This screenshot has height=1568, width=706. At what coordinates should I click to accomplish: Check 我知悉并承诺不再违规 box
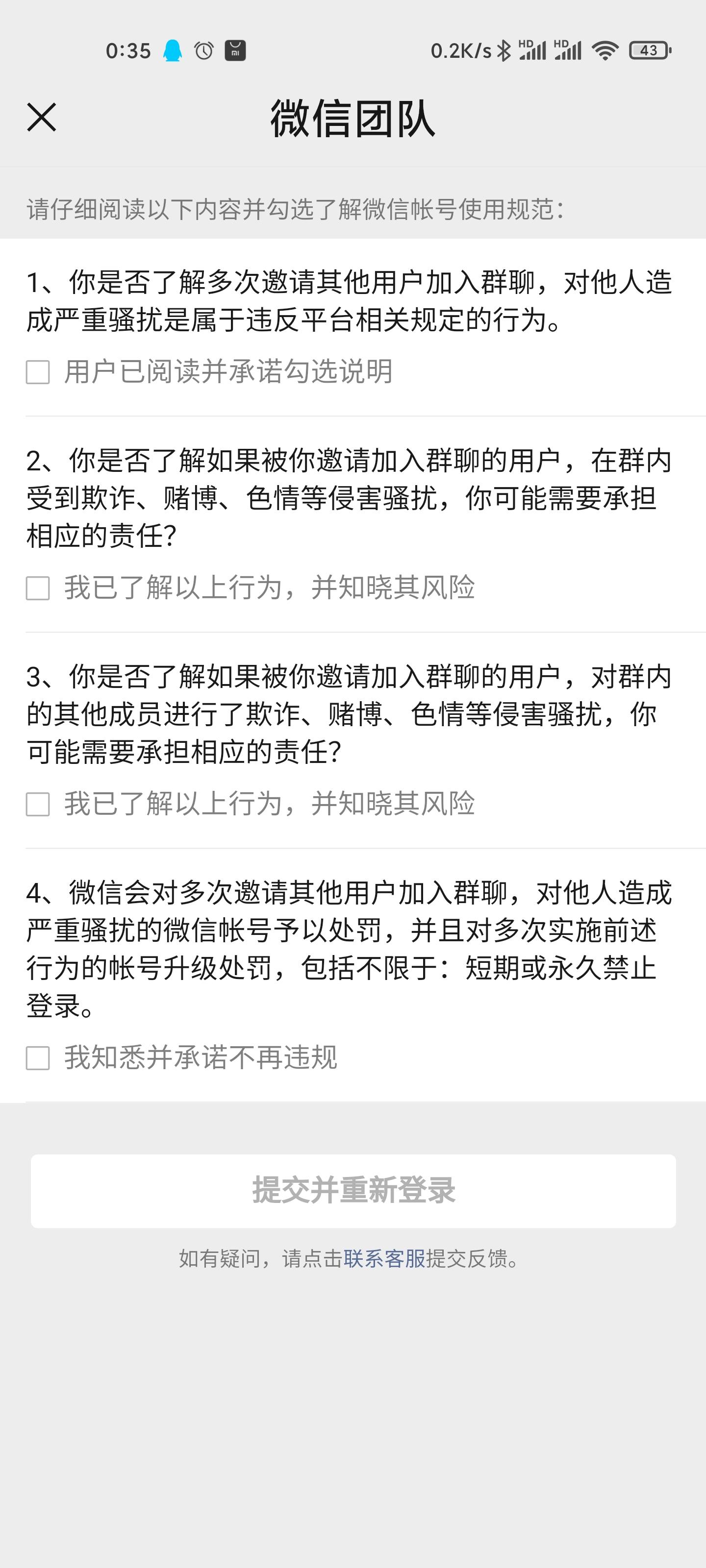[38, 1058]
